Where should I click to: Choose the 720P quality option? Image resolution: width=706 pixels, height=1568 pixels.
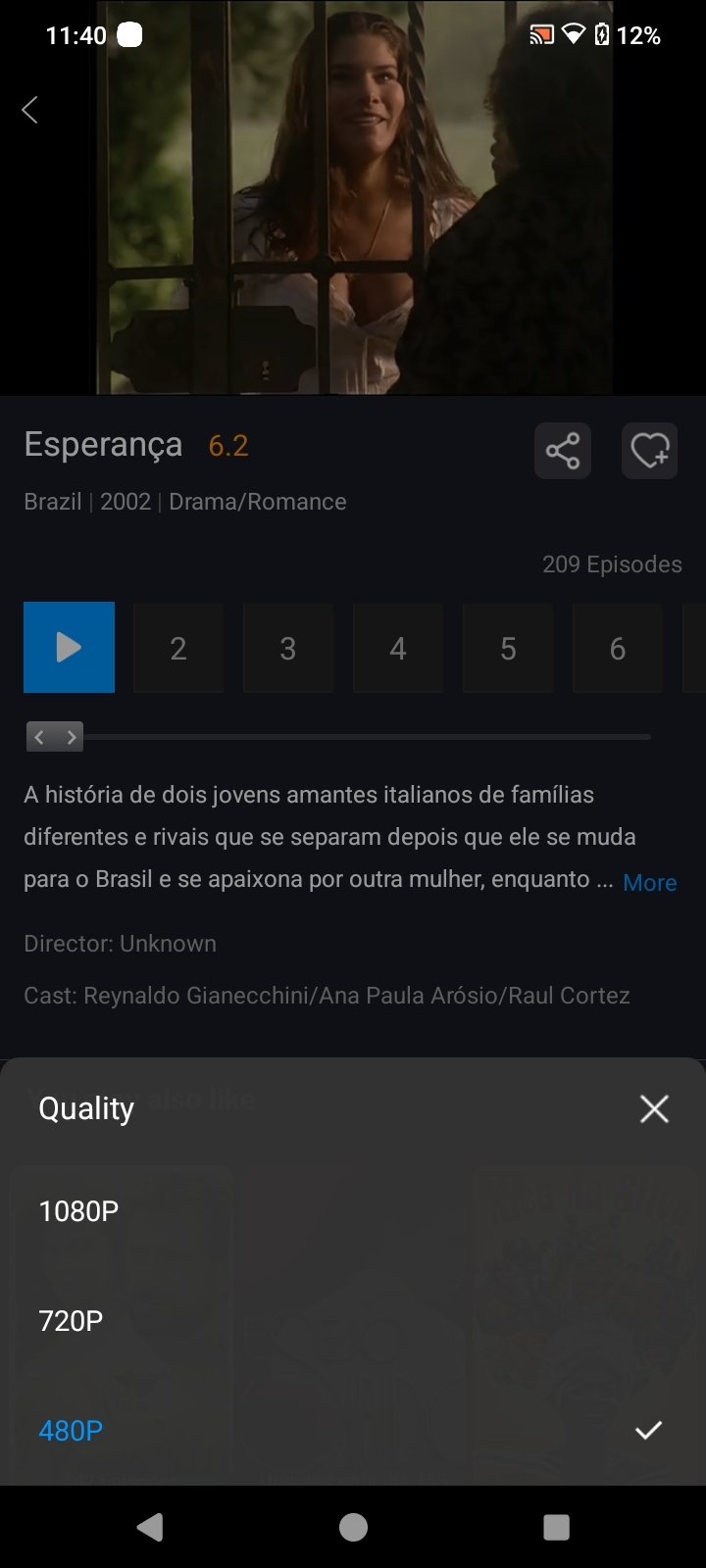pyautogui.click(x=71, y=1321)
